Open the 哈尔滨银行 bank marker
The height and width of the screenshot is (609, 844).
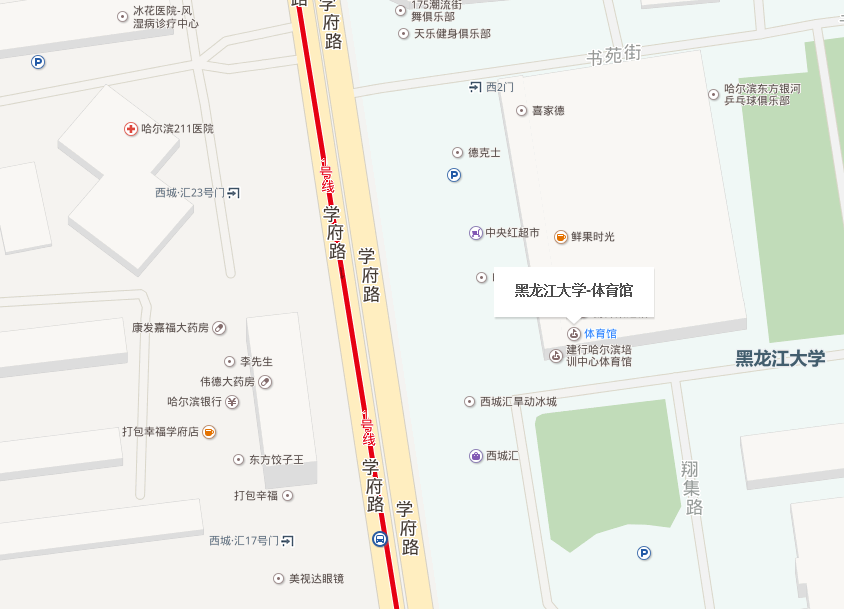(x=232, y=402)
